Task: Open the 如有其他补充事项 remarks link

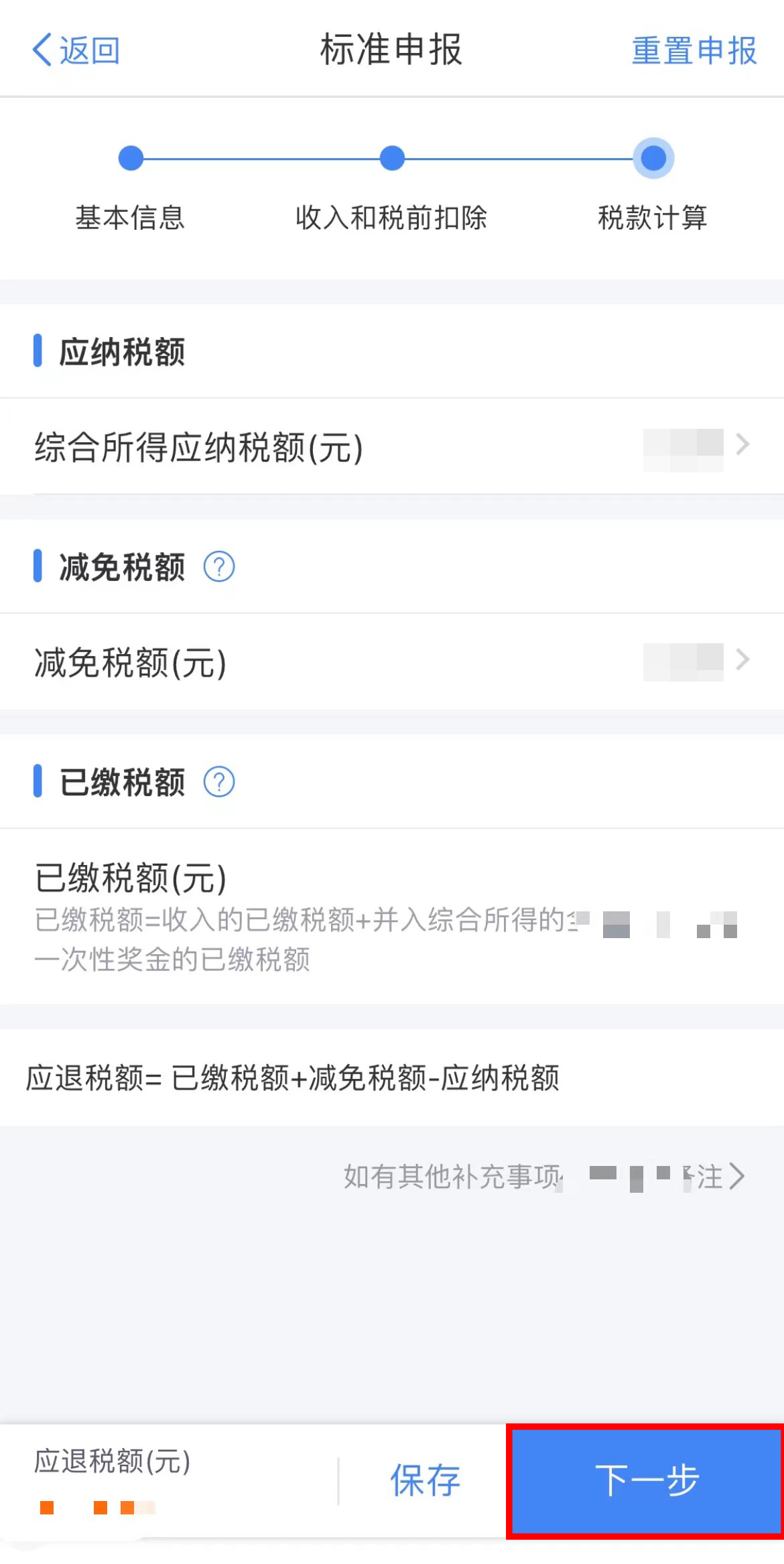Action: click(x=544, y=1176)
